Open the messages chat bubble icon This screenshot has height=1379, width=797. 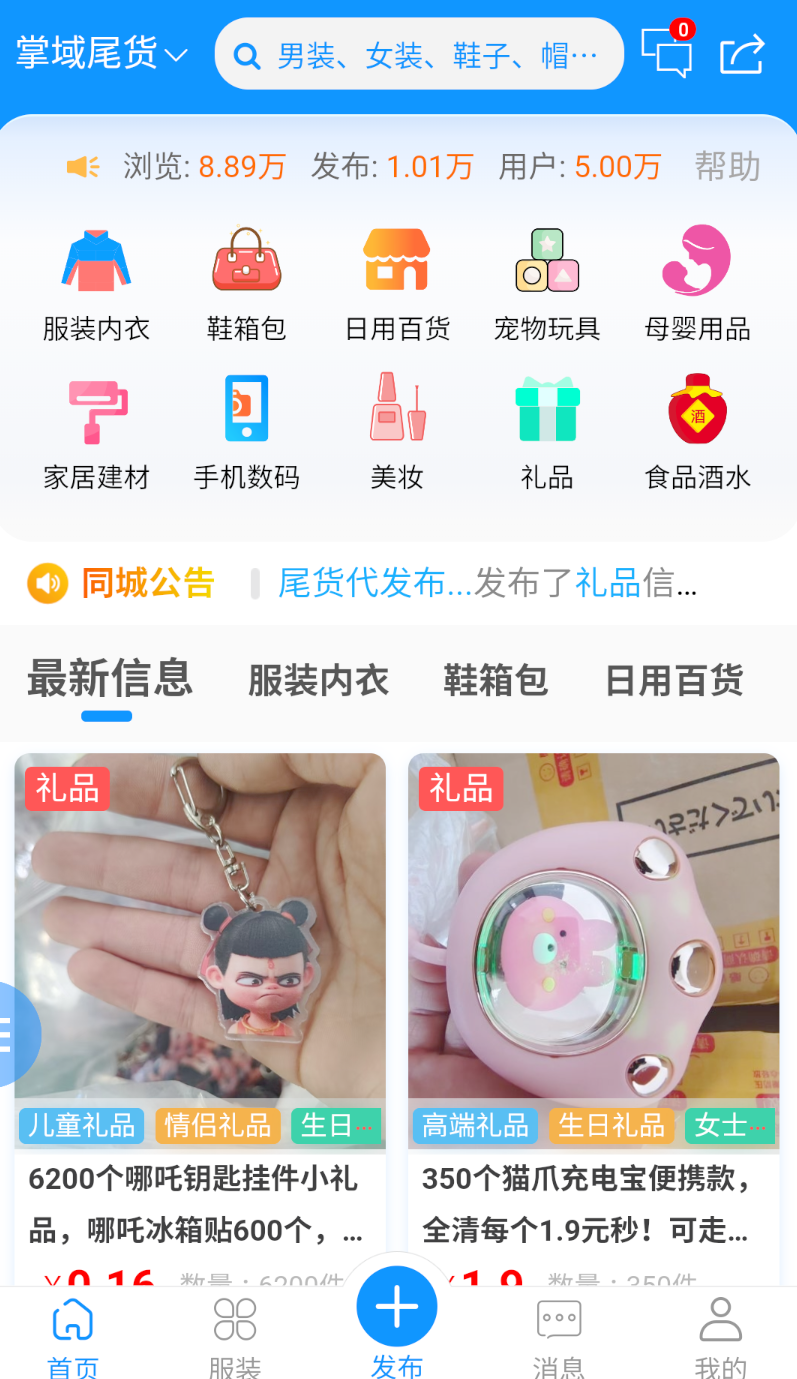click(666, 52)
